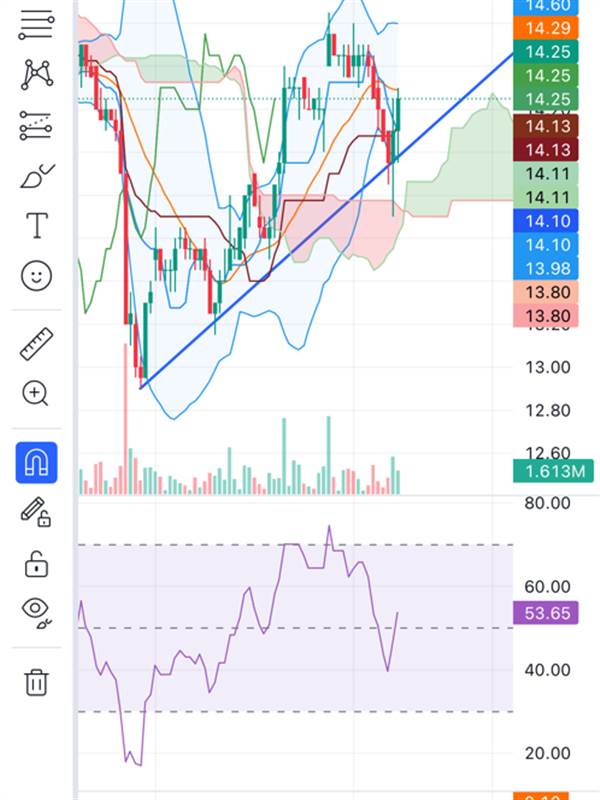Screen dimensions: 600x800
Task: Tap the zoom in magnifier
Action: (x=36, y=394)
